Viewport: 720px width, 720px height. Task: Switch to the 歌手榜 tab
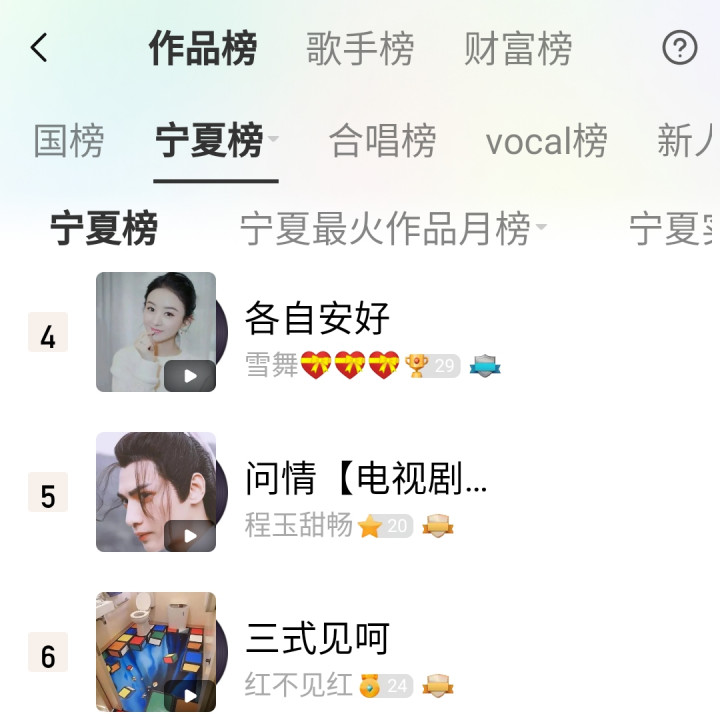tap(360, 48)
